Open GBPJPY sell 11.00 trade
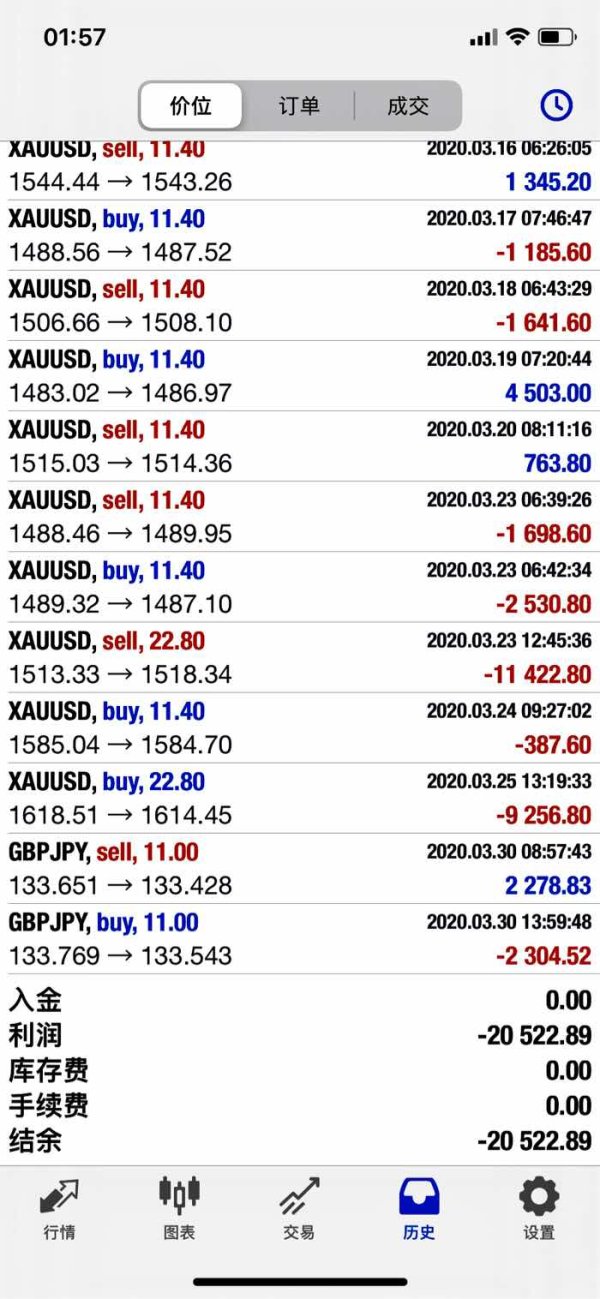The width and height of the screenshot is (600, 1299). pos(300,868)
